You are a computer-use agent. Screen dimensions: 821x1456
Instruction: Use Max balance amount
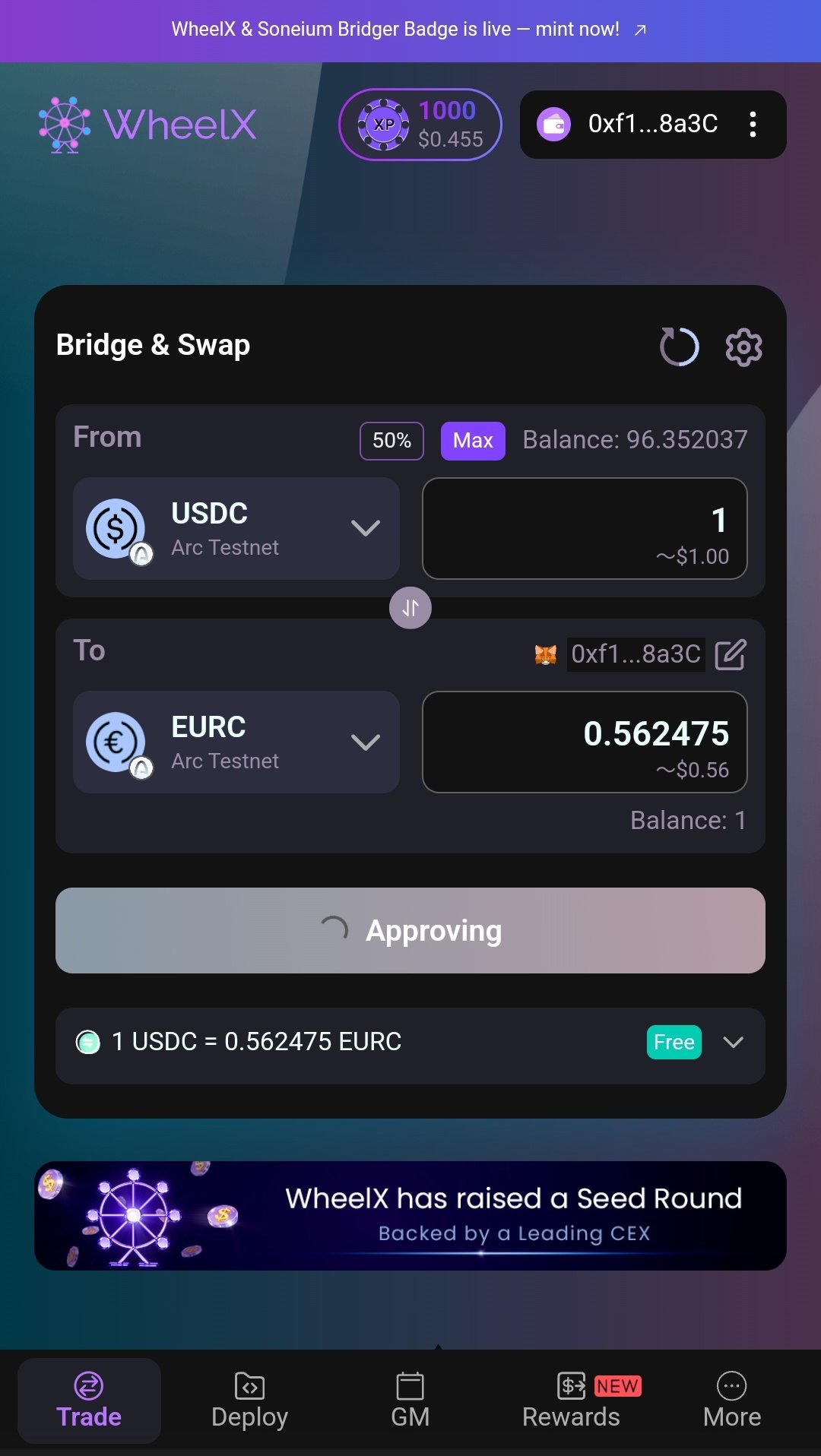tap(473, 441)
